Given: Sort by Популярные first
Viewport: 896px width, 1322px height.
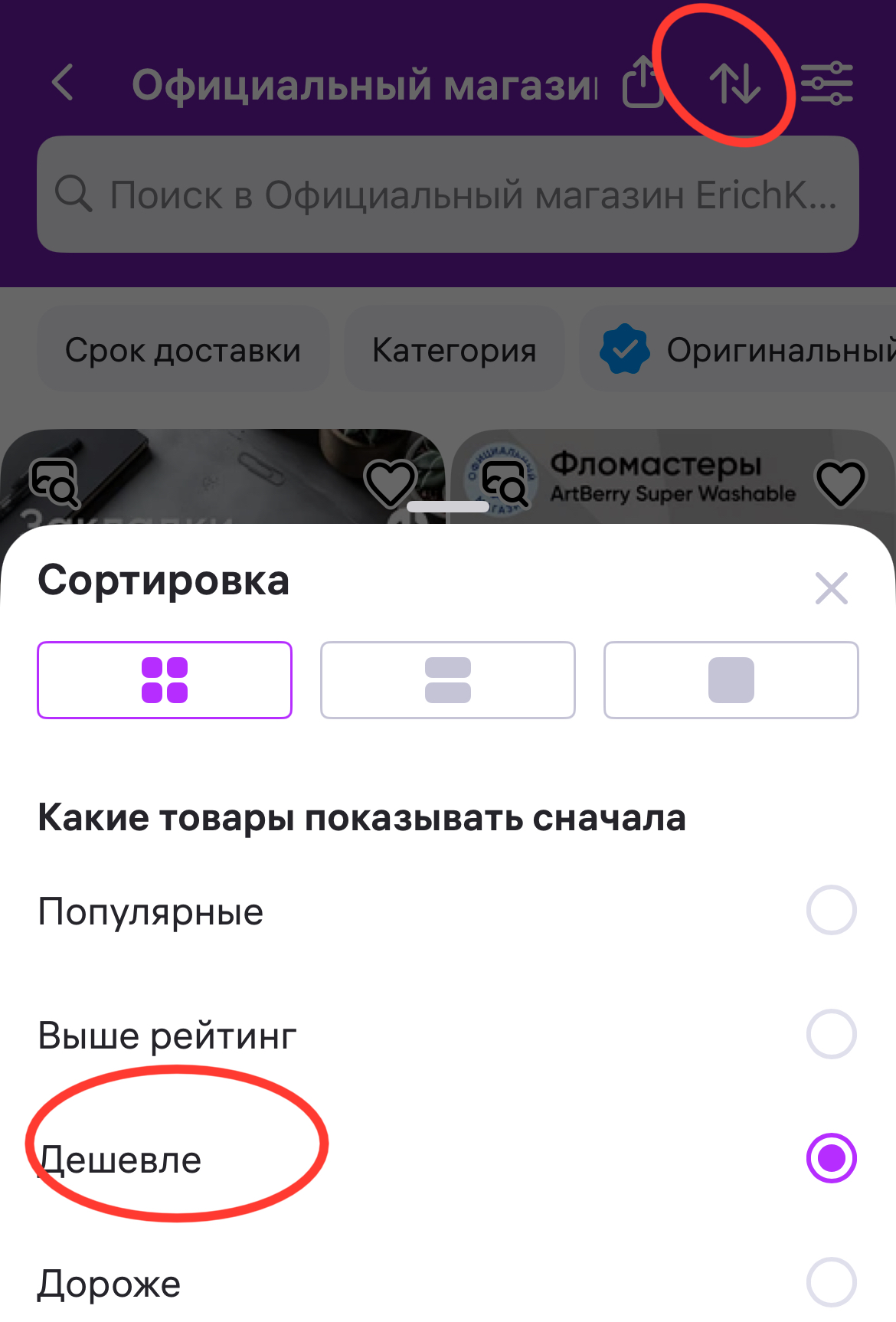Looking at the screenshot, I should [831, 910].
